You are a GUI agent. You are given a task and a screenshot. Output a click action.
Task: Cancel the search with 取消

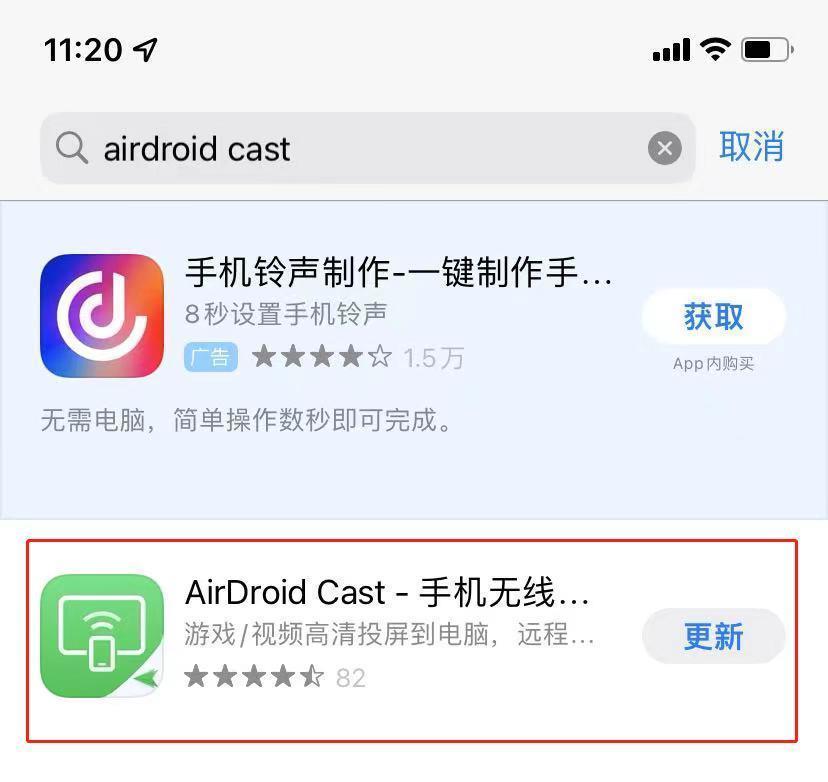tap(751, 147)
